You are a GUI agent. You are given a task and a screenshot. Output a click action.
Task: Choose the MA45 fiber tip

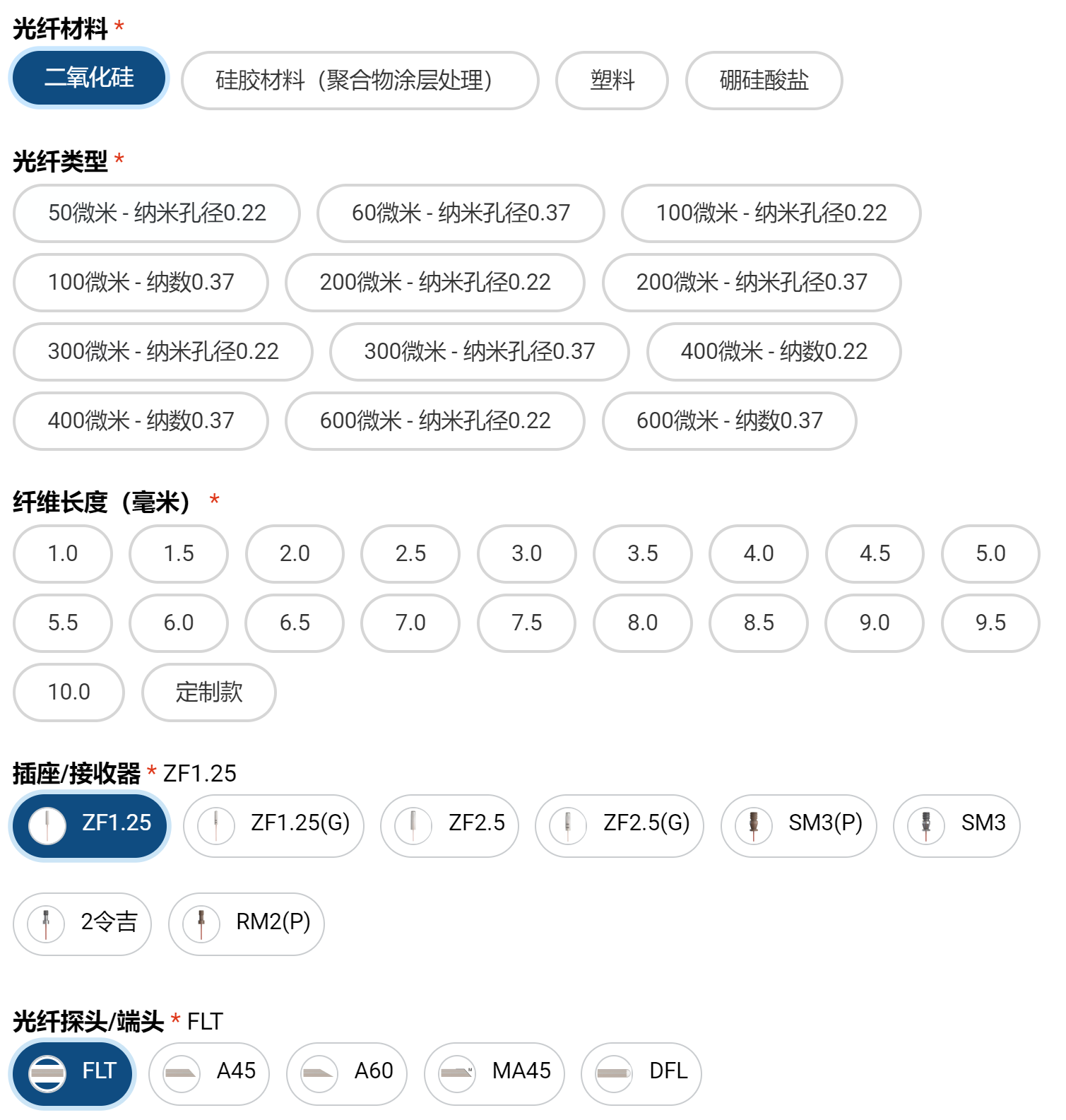tap(494, 1073)
